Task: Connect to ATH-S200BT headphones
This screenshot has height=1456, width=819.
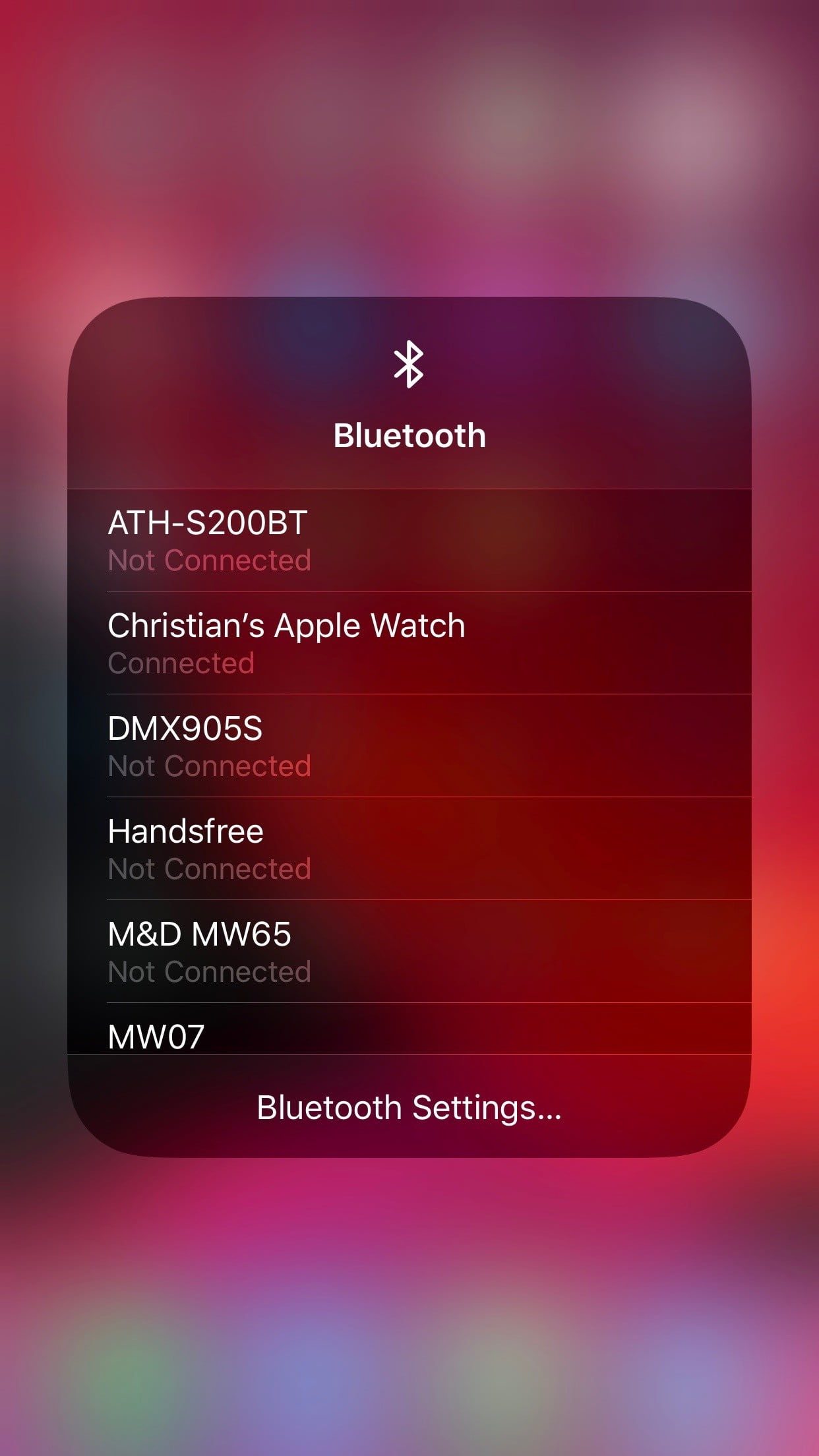Action: [409, 540]
